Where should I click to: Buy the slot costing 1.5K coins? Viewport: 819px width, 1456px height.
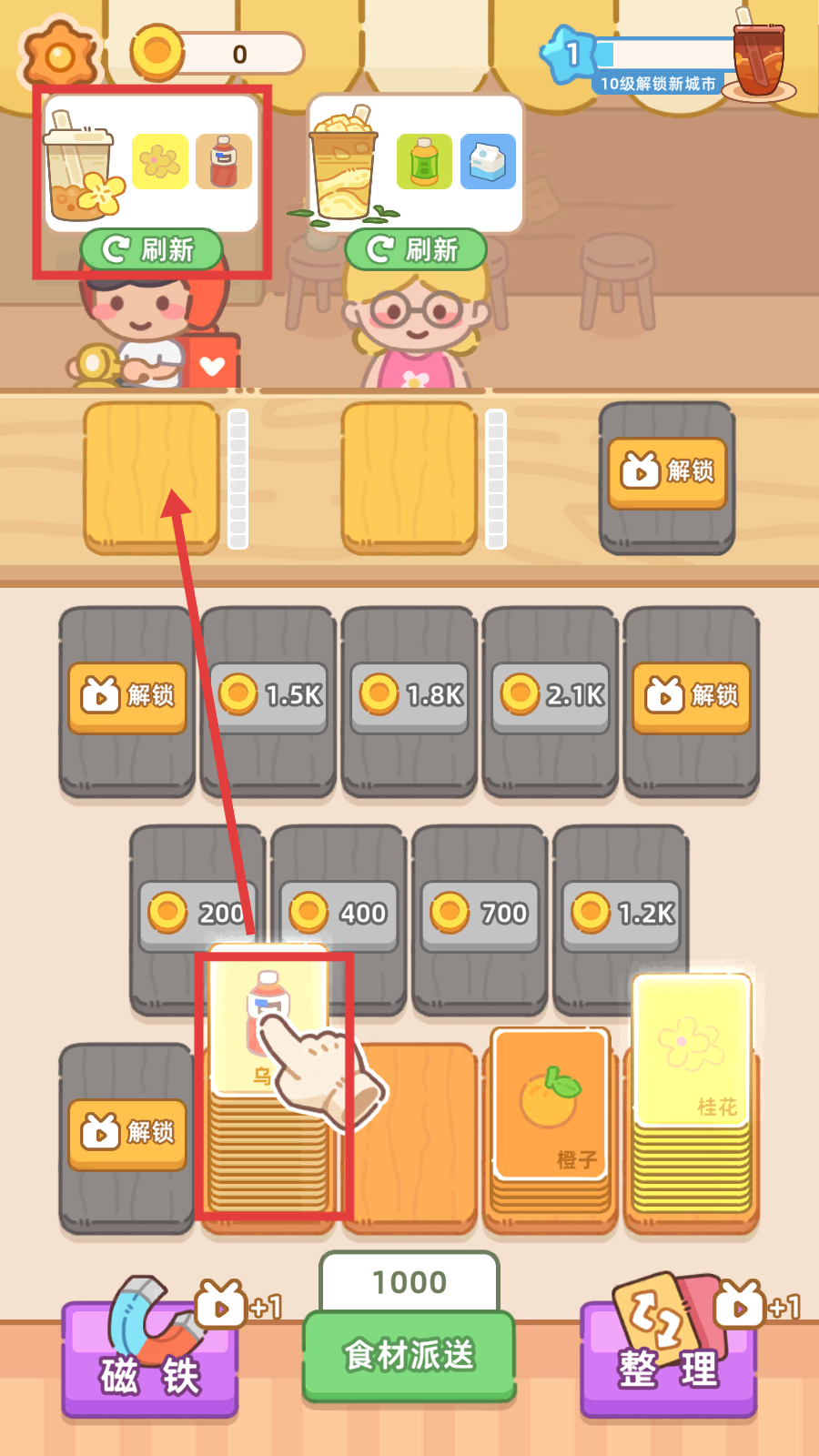coord(269,696)
